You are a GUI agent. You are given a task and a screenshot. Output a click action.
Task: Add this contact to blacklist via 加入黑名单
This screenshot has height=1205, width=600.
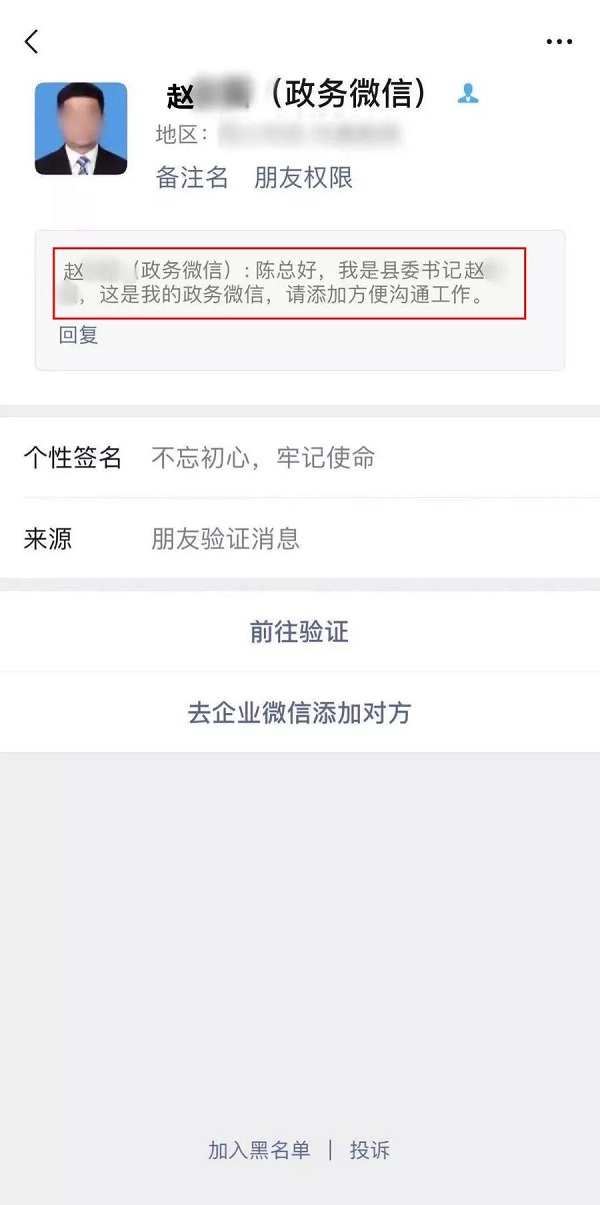259,1150
